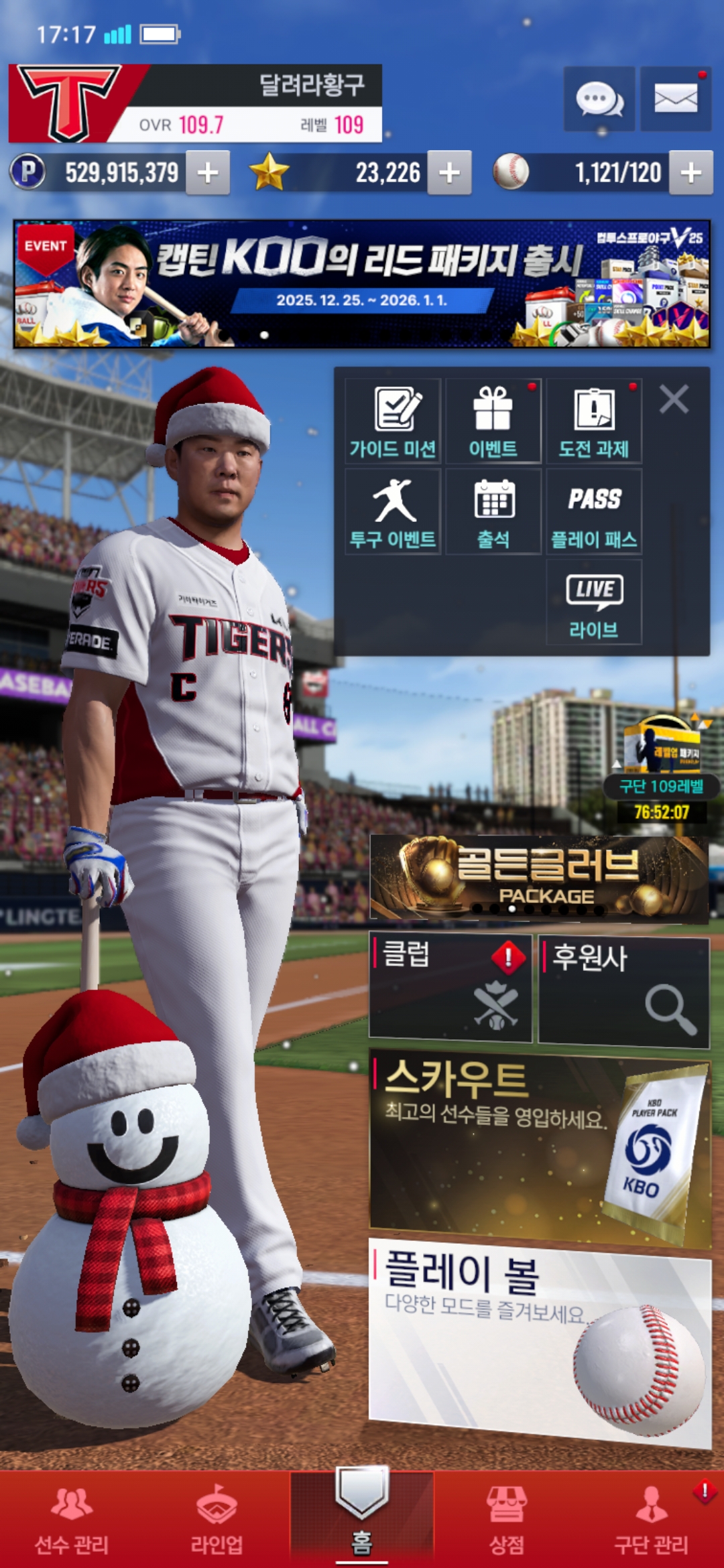Image resolution: width=724 pixels, height=1568 pixels.
Task: Open 투구 이벤트
Action: point(393,512)
